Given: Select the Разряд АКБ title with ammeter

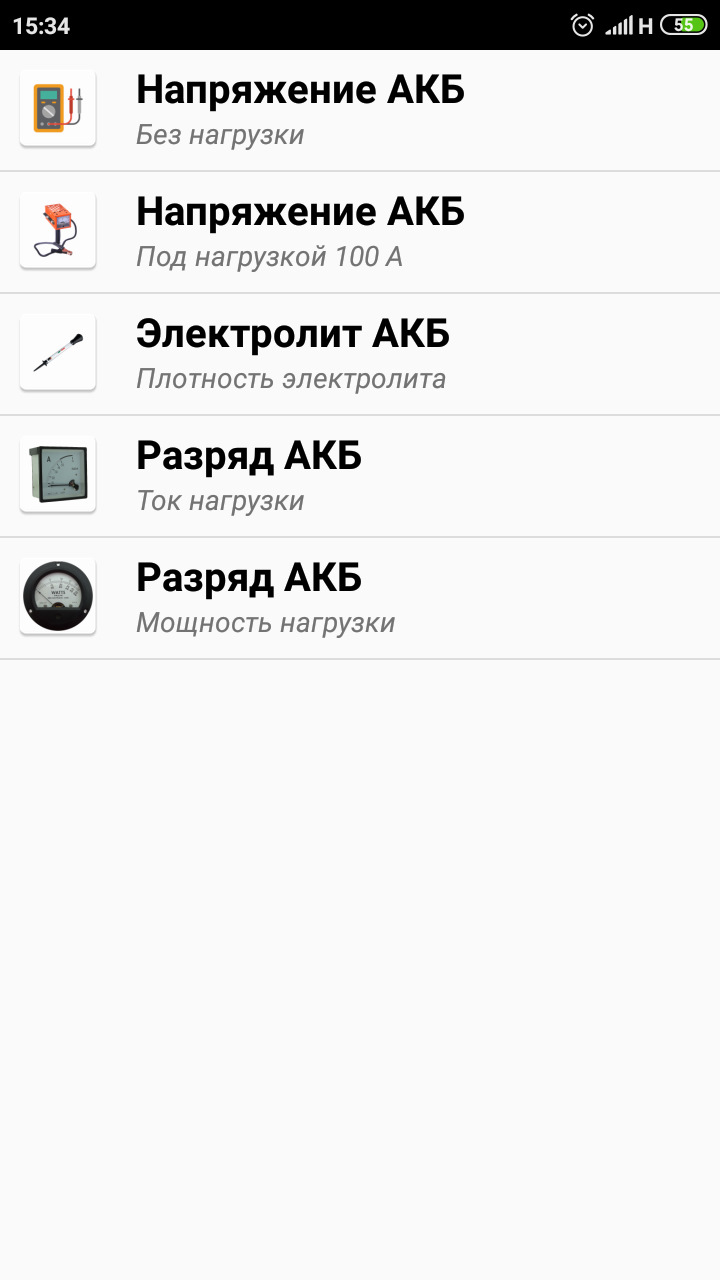Looking at the screenshot, I should 249,455.
